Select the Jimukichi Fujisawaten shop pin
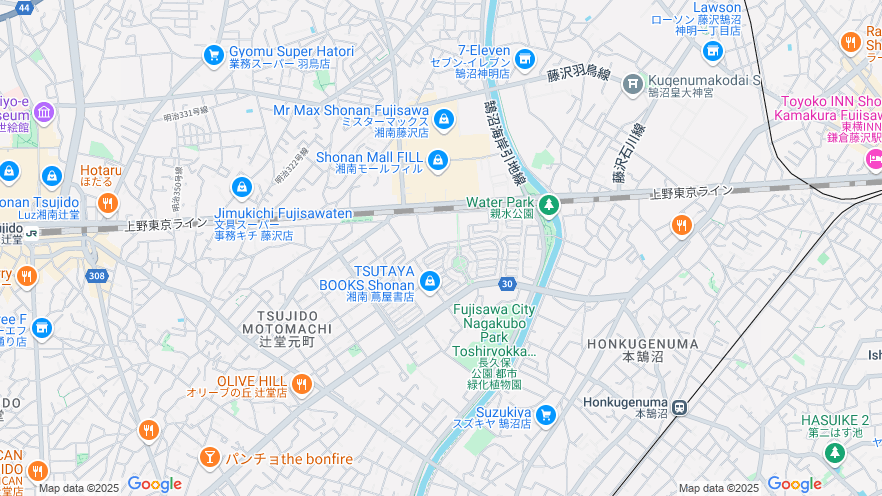The height and width of the screenshot is (496, 882). [x=241, y=187]
